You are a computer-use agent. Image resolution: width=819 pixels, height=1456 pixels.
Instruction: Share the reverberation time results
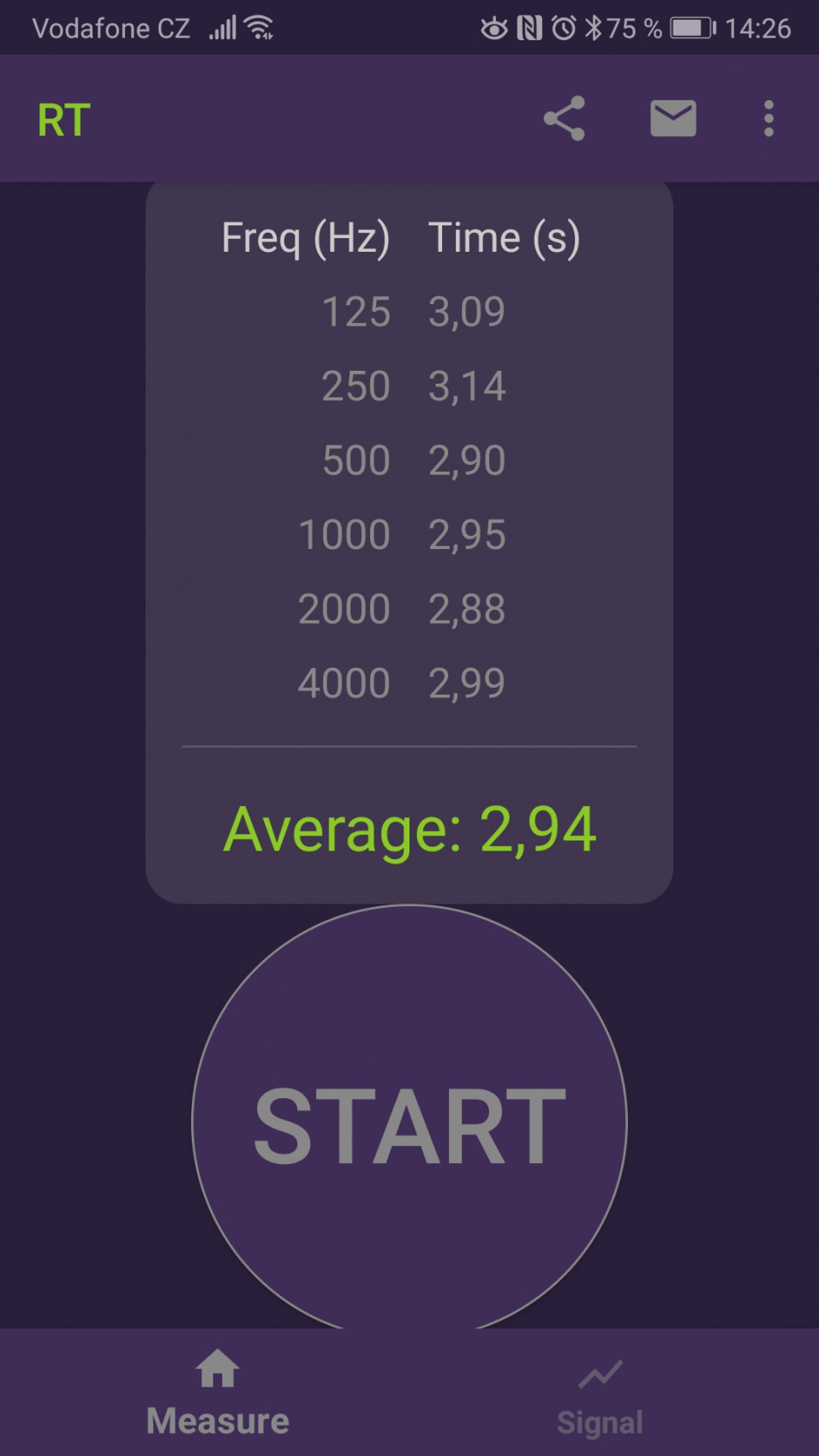(564, 118)
